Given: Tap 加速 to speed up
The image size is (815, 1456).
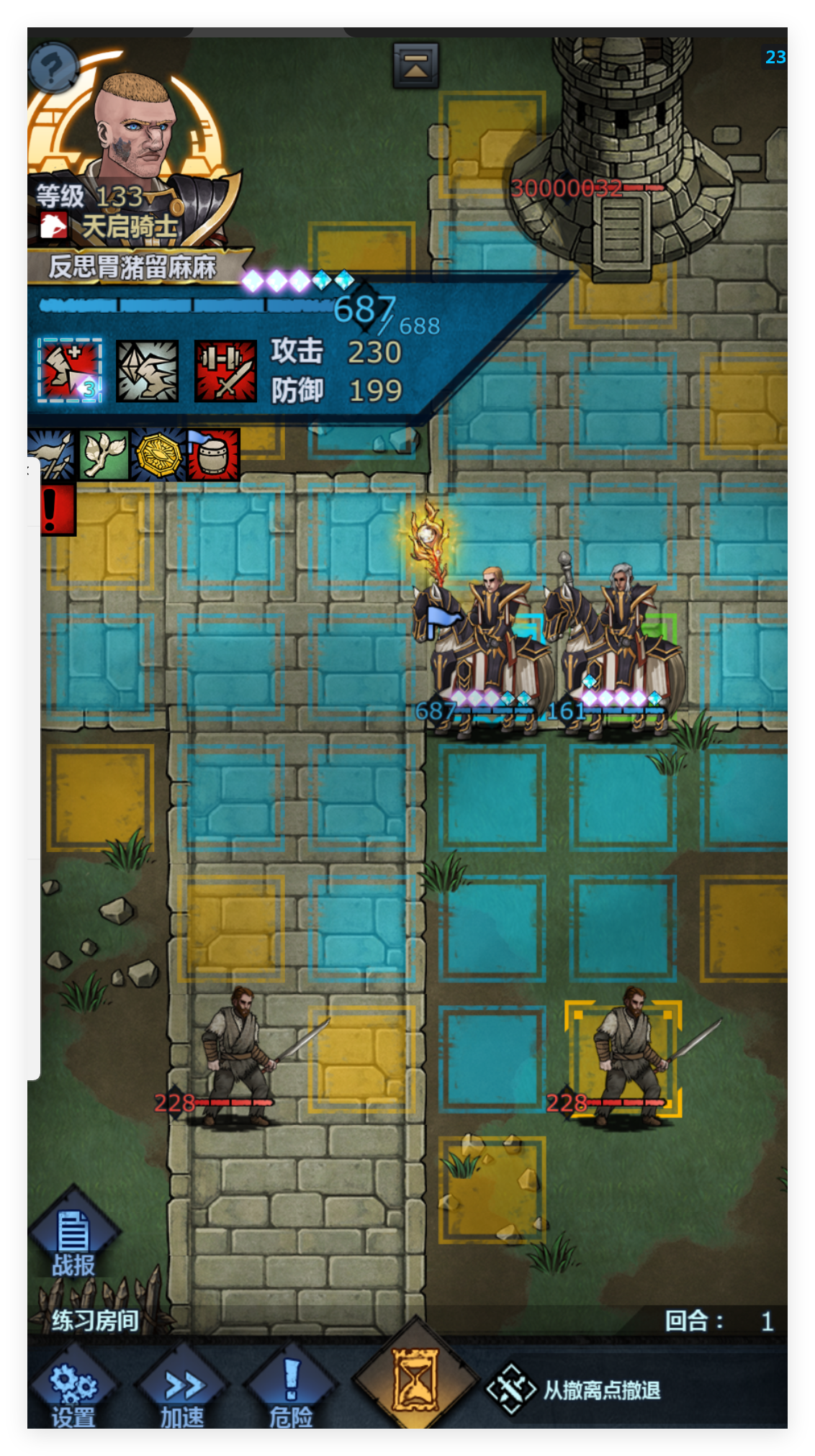Looking at the screenshot, I should [183, 1394].
